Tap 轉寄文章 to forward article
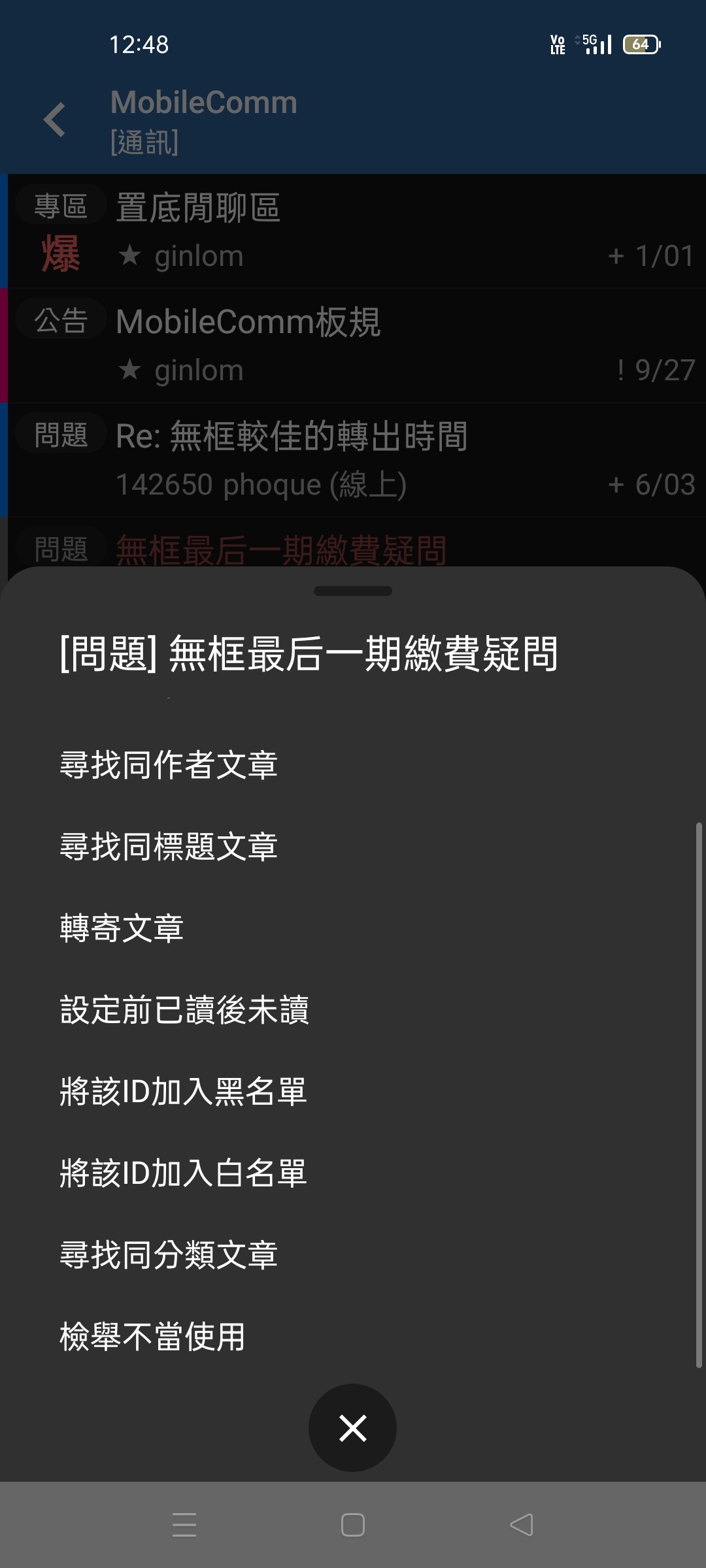The image size is (706, 1568). (x=122, y=928)
